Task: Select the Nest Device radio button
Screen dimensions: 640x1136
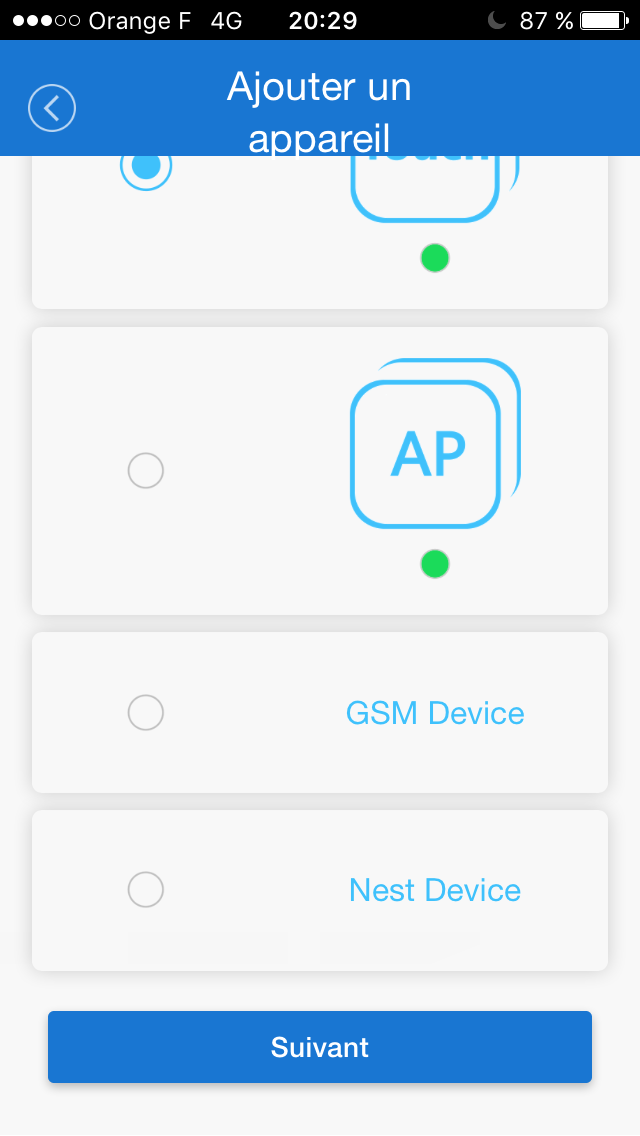Action: coord(146,889)
